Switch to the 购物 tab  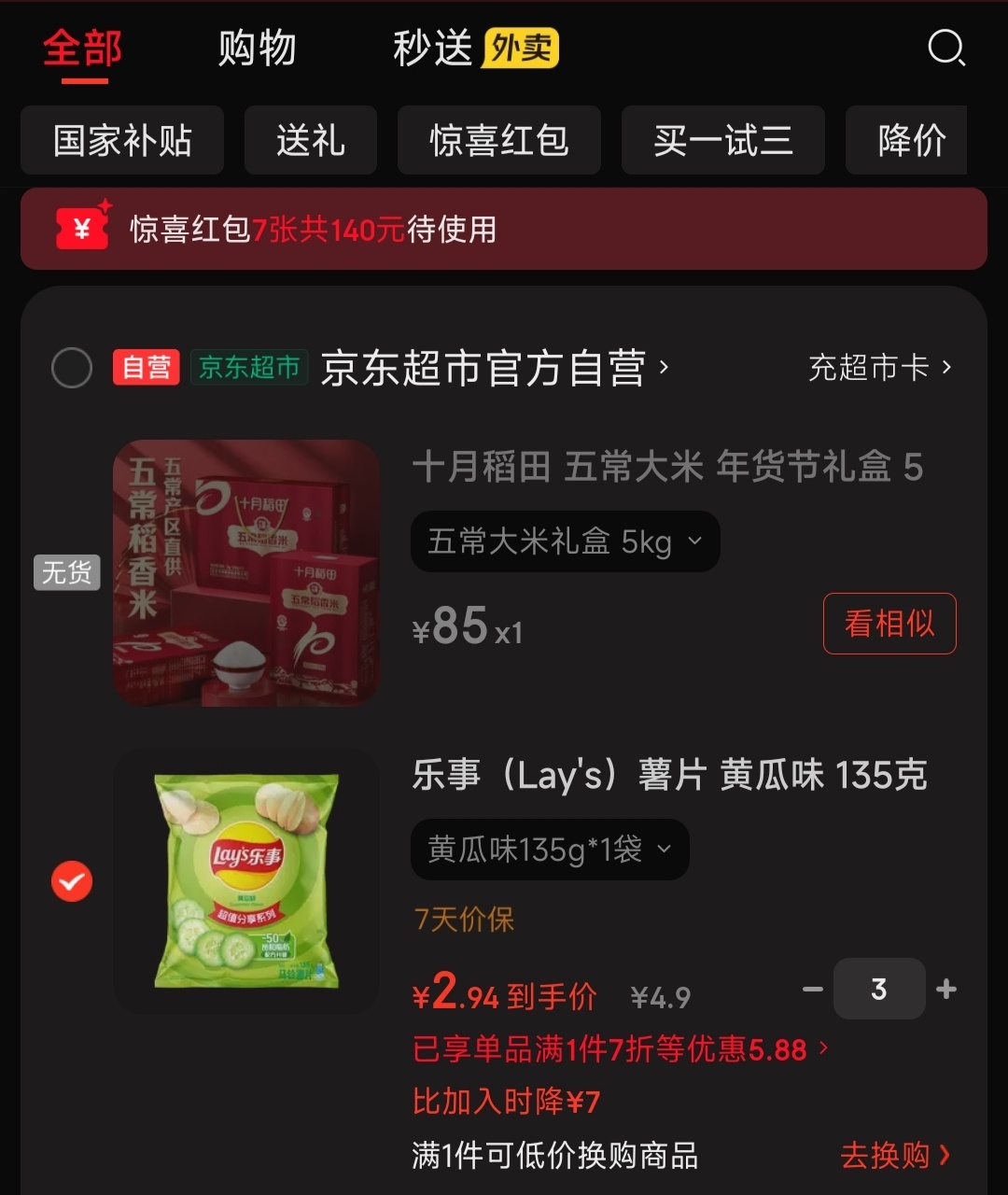tap(257, 49)
